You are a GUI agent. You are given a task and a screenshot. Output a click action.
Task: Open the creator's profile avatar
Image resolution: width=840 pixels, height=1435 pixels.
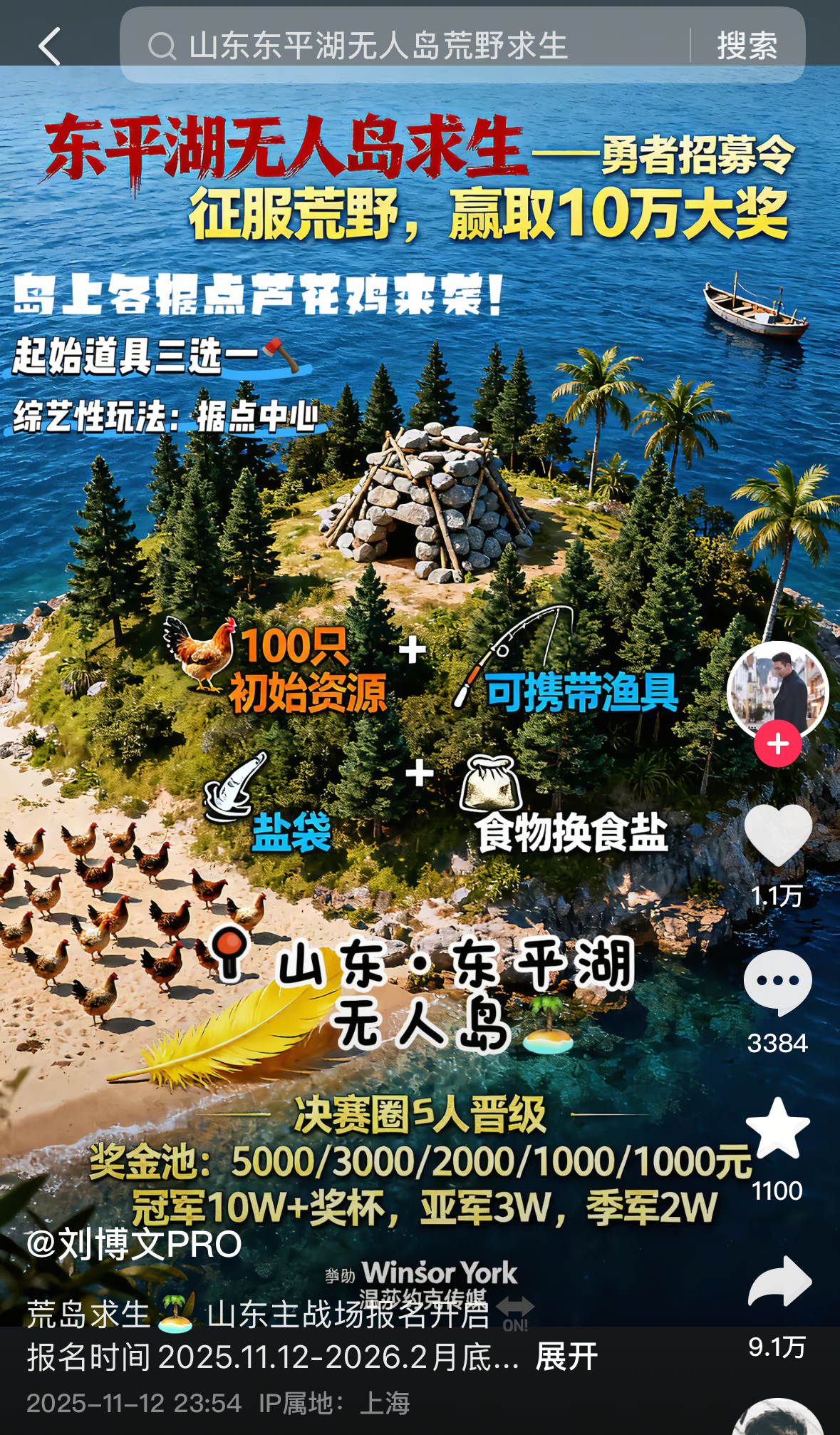pyautogui.click(x=777, y=690)
